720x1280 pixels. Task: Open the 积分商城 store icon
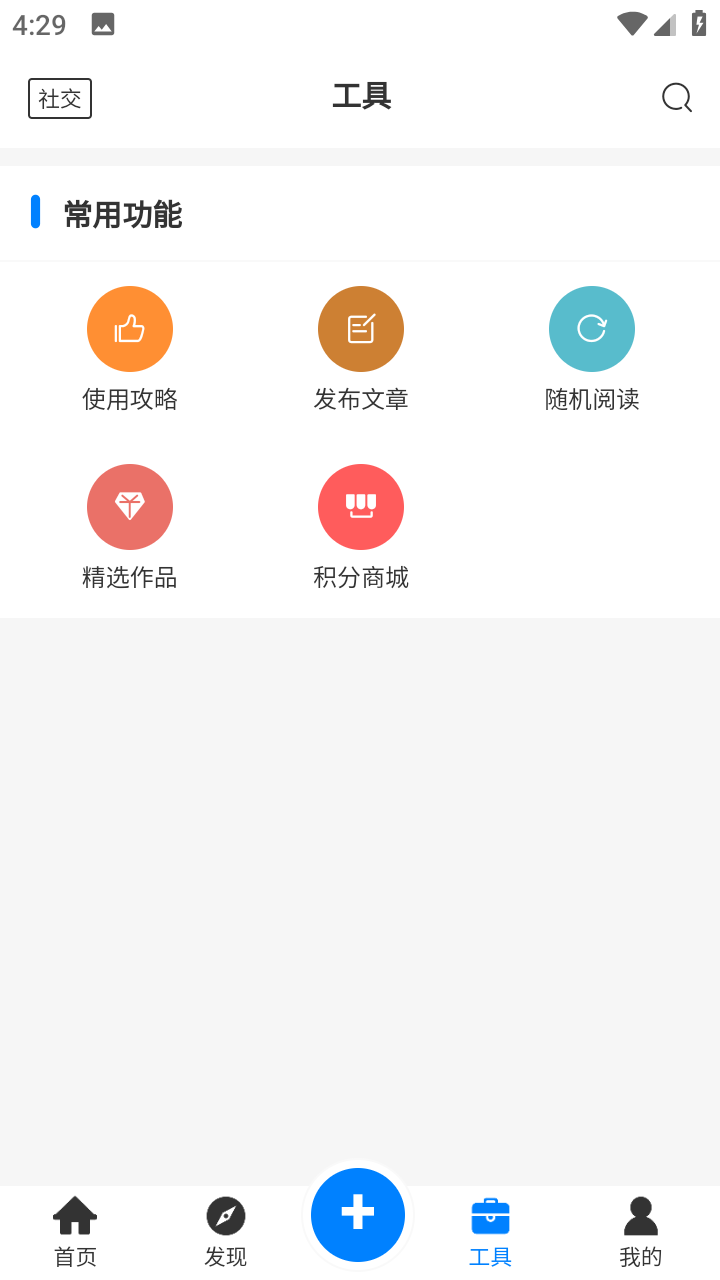tap(361, 507)
